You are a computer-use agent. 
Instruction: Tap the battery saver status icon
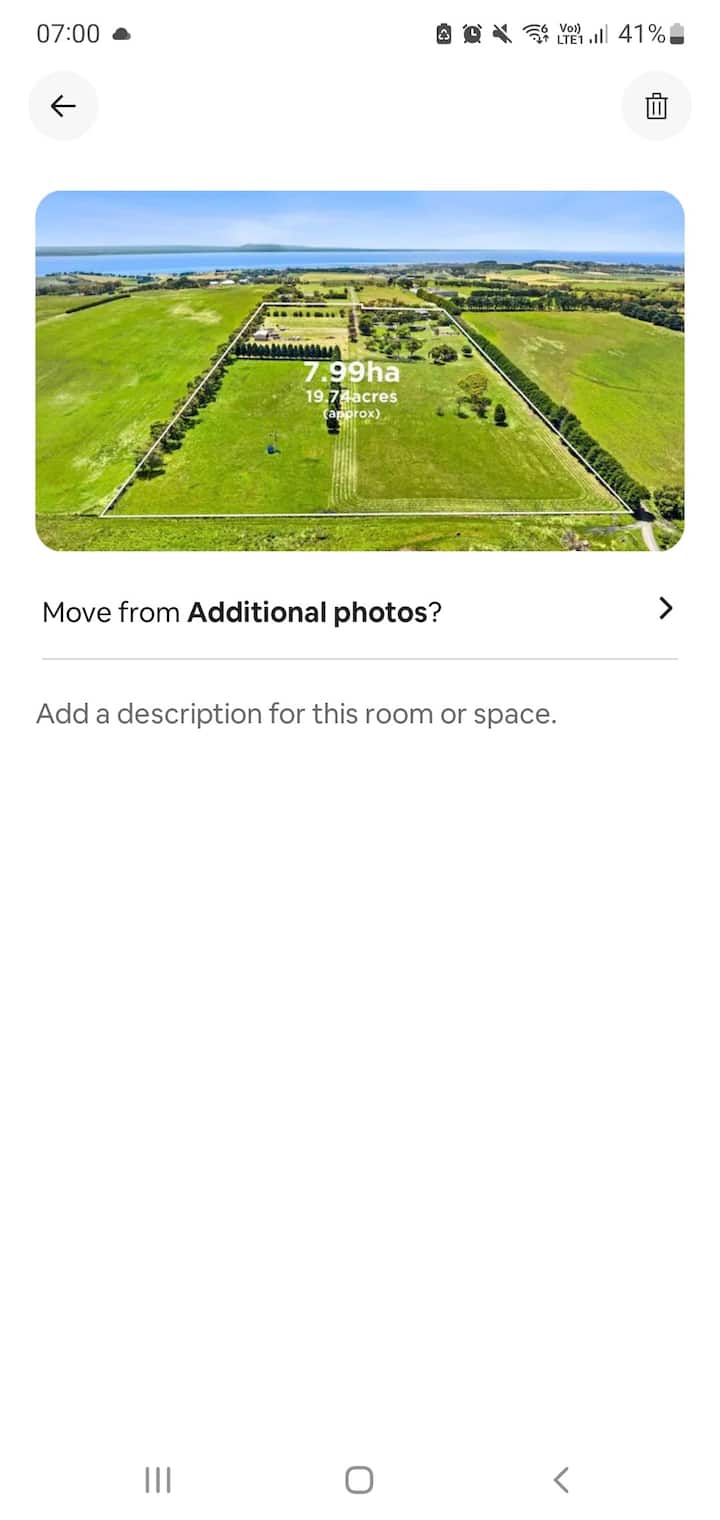pos(444,33)
